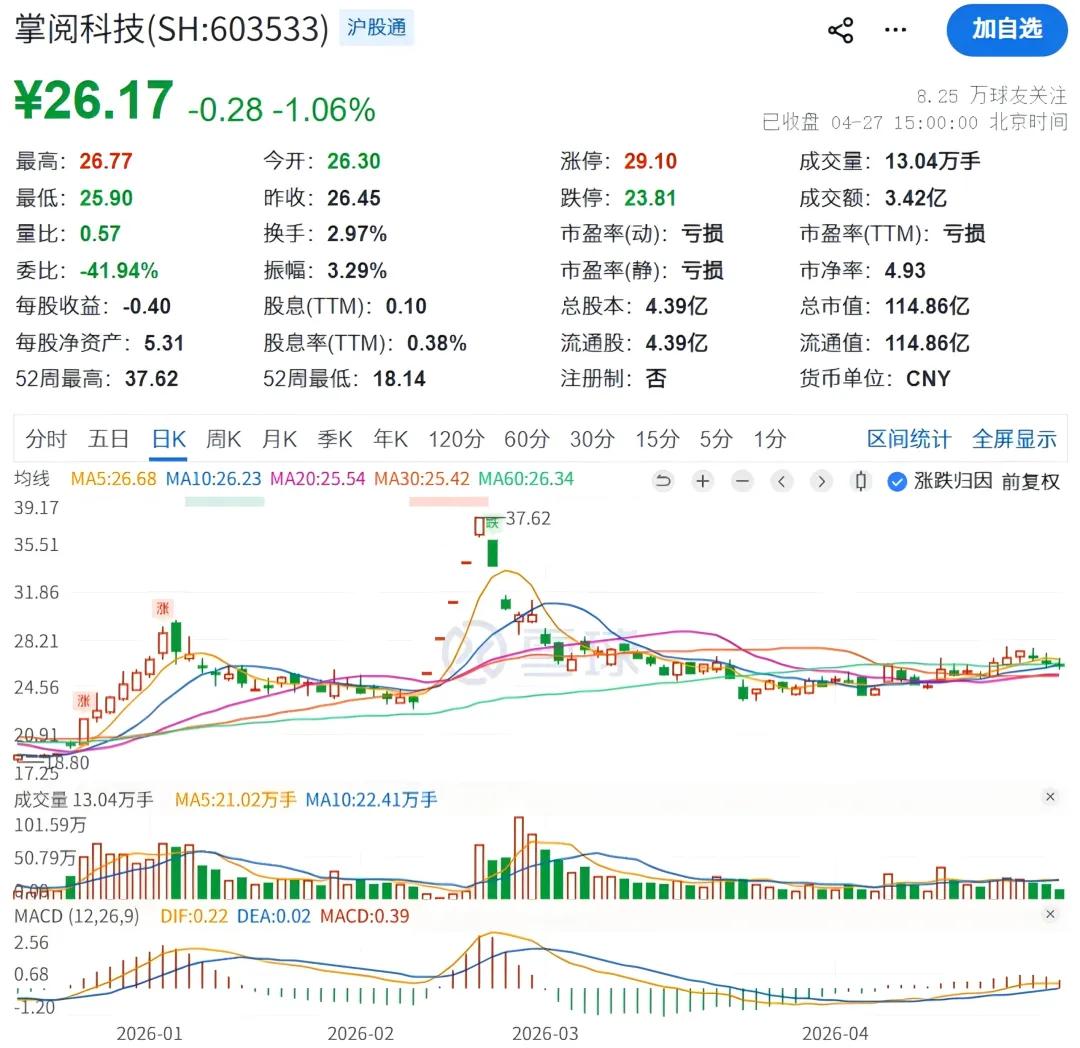
Task: Open 区间统计 range statistics
Action: pos(909,439)
